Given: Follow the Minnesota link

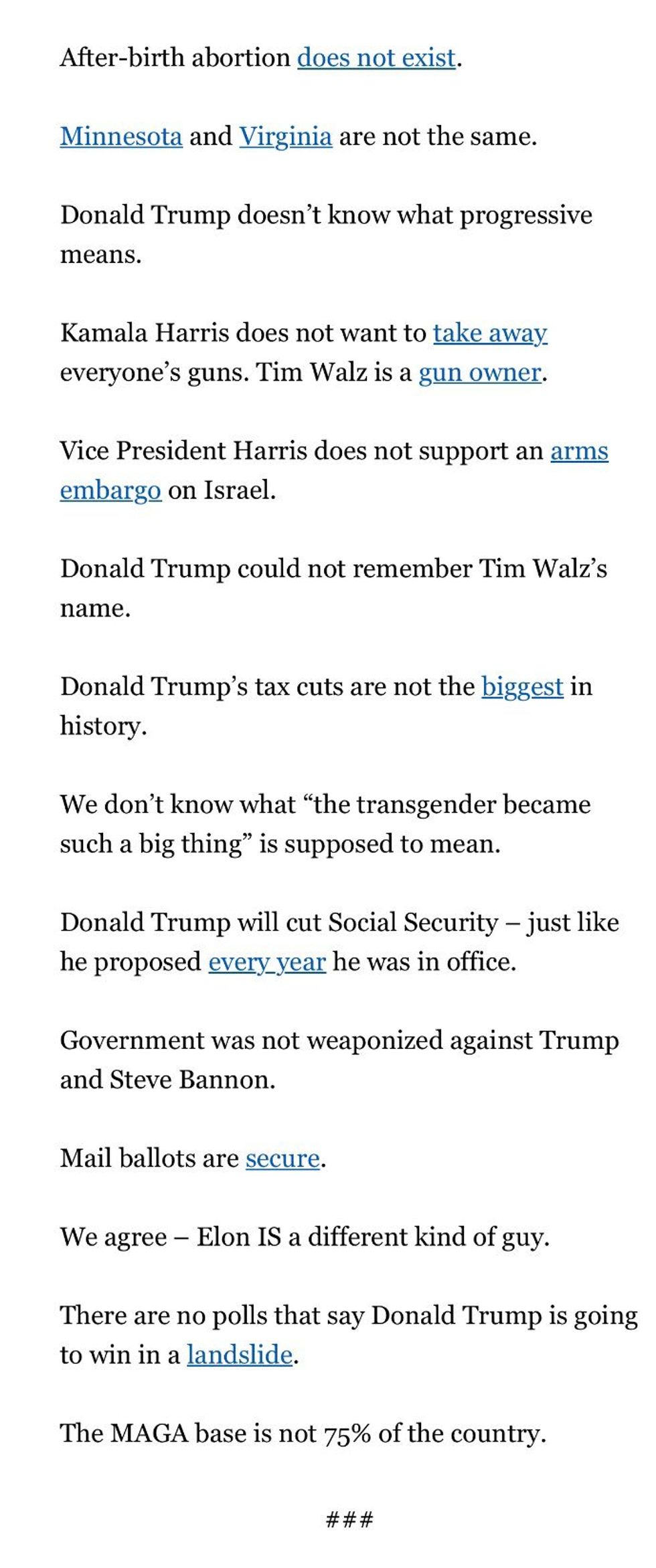Looking at the screenshot, I should coord(121,136).
